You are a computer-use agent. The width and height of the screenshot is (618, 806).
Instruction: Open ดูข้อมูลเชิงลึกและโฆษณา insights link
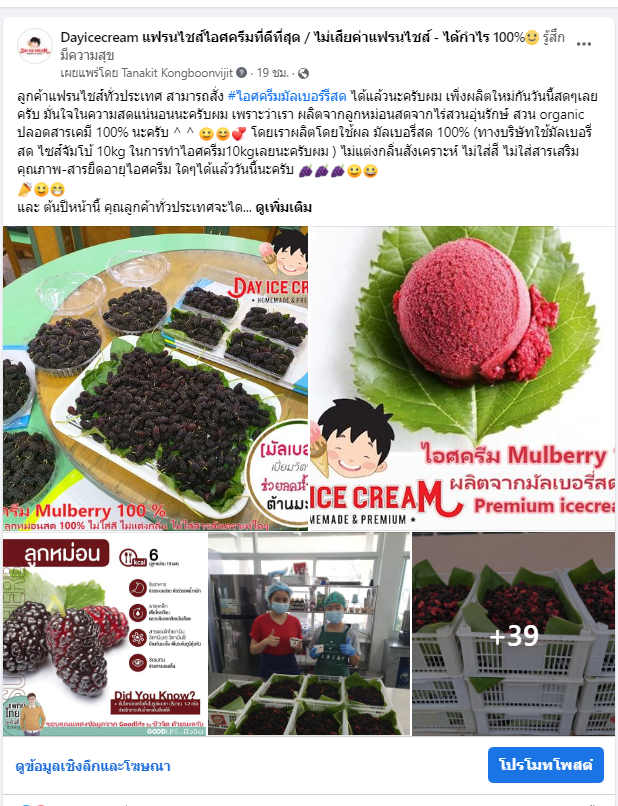pyautogui.click(x=92, y=766)
